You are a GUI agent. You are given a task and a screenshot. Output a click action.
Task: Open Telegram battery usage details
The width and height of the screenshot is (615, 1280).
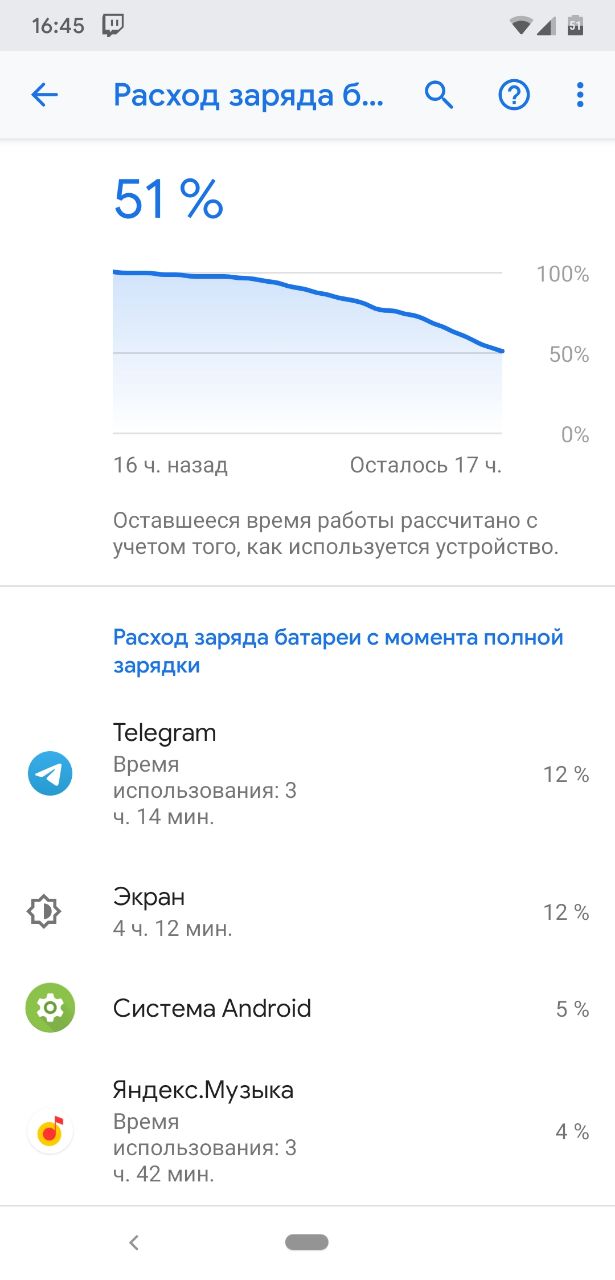click(x=307, y=774)
